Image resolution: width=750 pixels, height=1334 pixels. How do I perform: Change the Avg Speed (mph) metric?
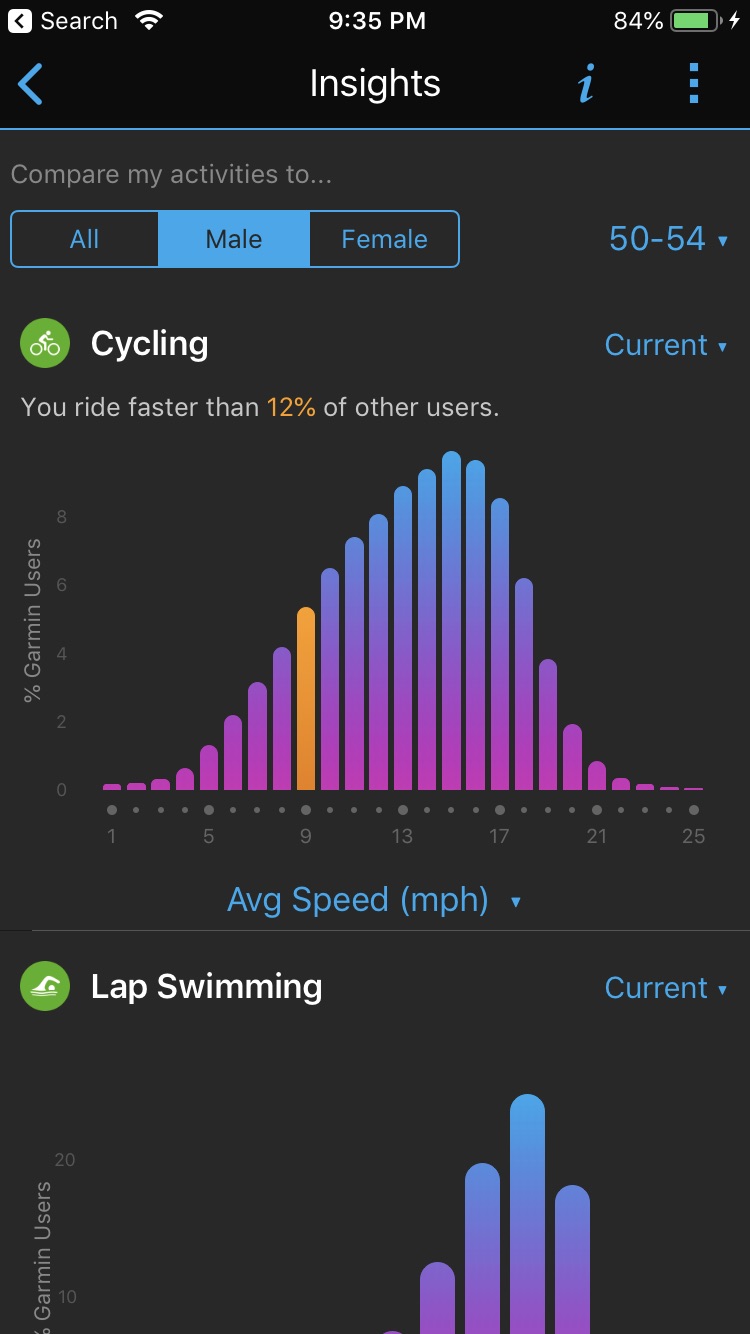click(374, 900)
